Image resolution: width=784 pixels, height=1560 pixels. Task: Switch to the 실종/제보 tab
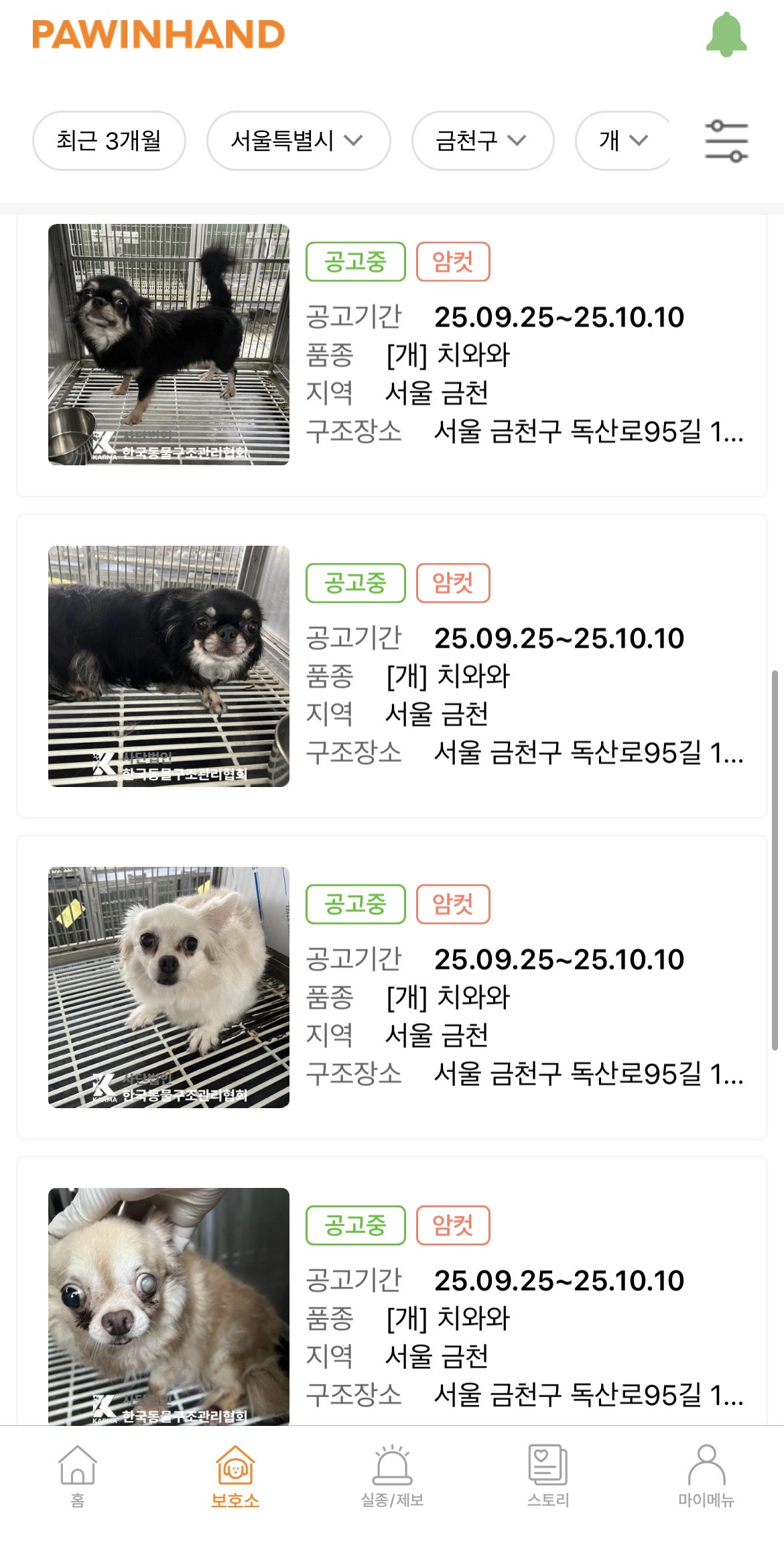392,1476
